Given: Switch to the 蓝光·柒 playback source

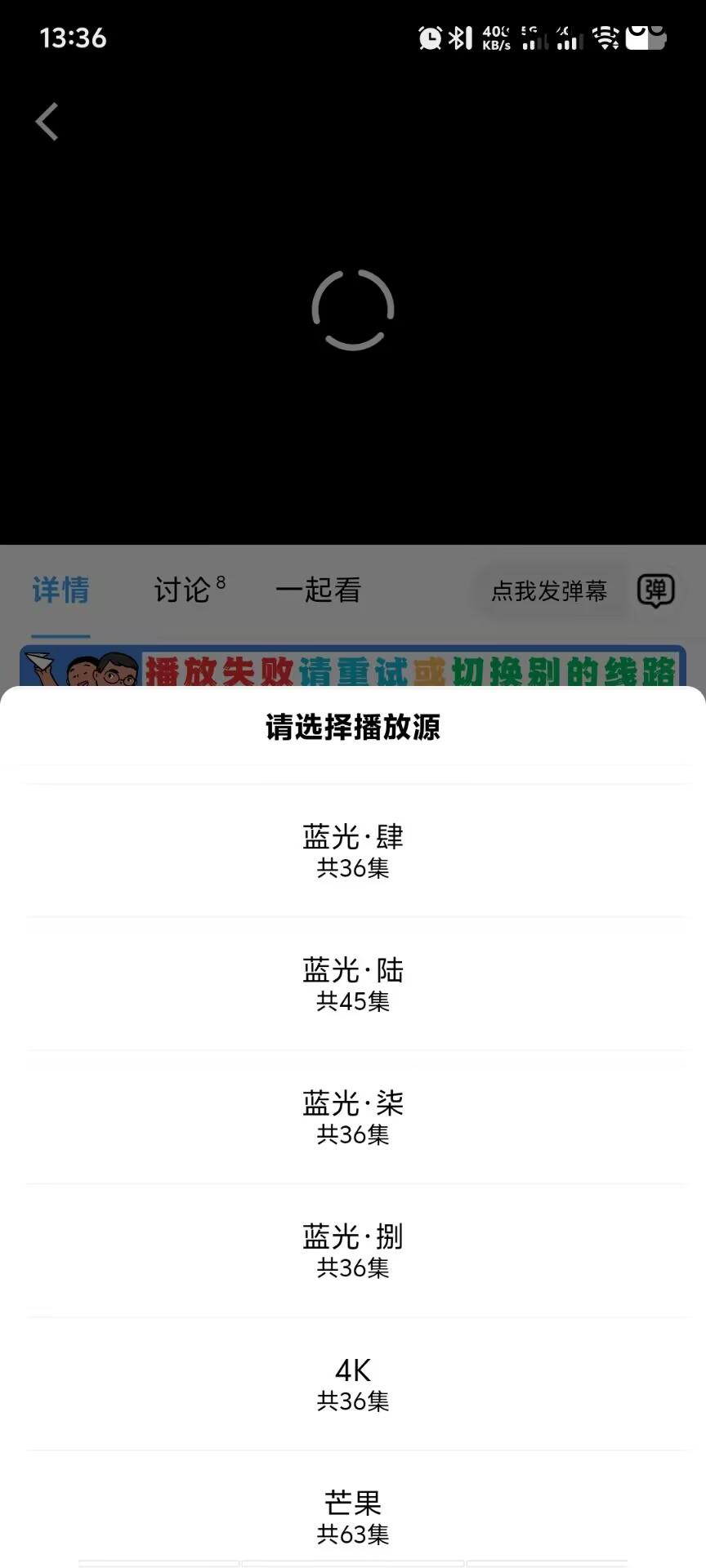Looking at the screenshot, I should pyautogui.click(x=353, y=1116).
